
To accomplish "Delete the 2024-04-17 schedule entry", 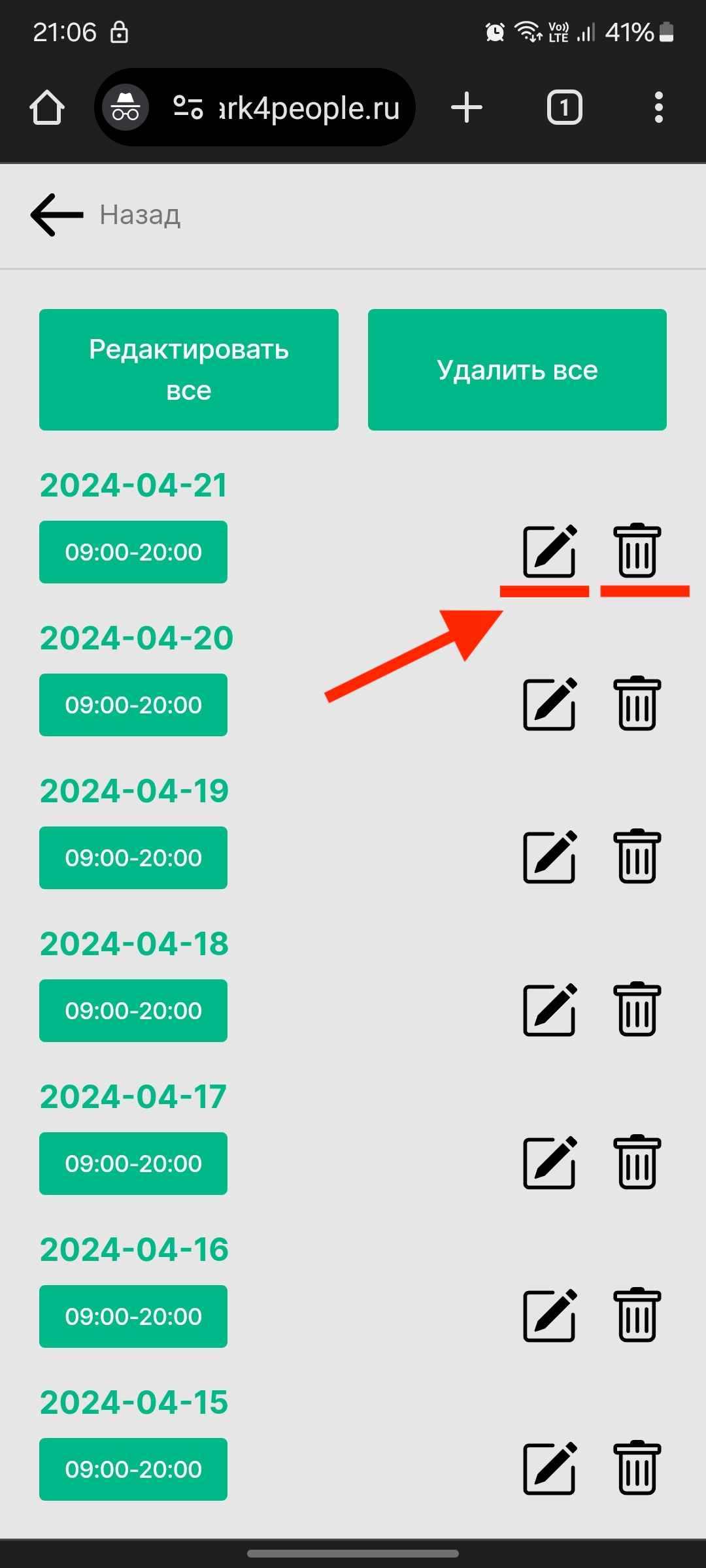I will pos(637,1163).
